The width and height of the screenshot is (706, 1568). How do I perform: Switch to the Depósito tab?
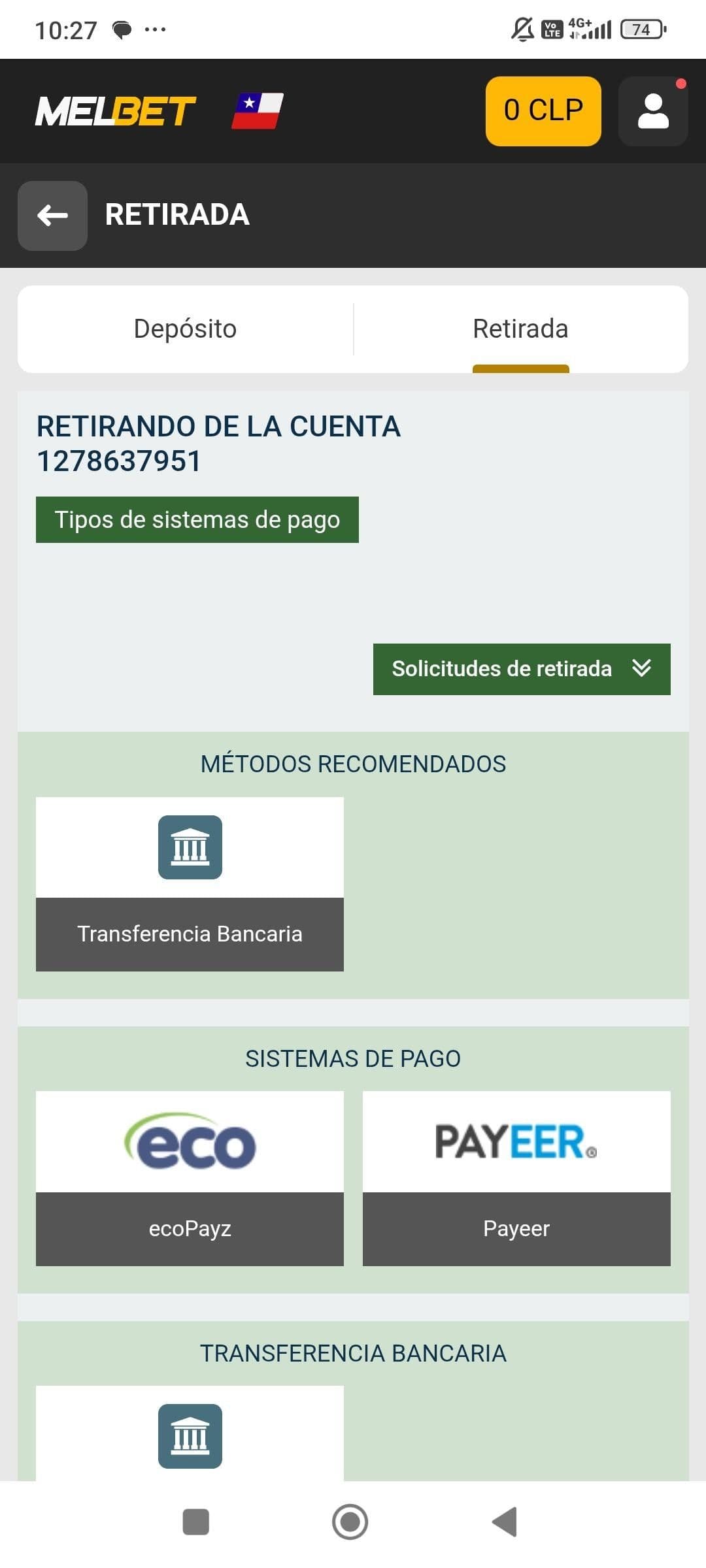[x=185, y=328]
